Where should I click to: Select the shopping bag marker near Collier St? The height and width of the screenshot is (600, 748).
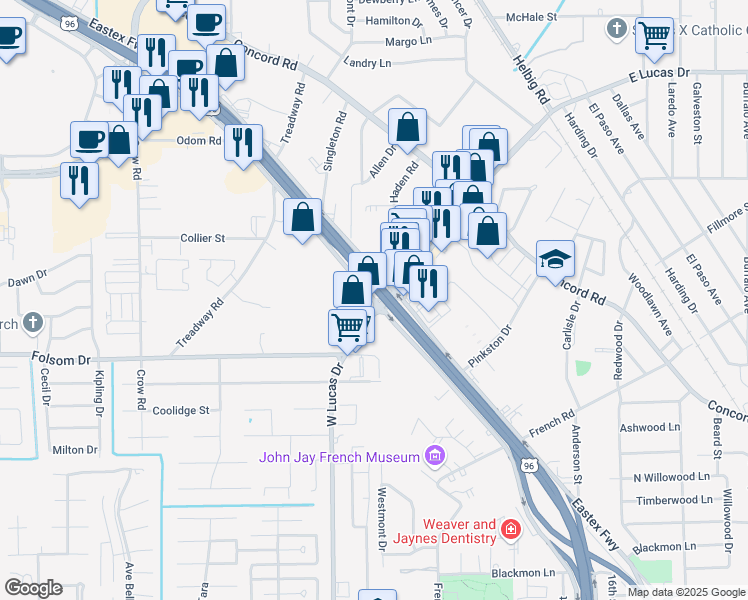click(303, 217)
